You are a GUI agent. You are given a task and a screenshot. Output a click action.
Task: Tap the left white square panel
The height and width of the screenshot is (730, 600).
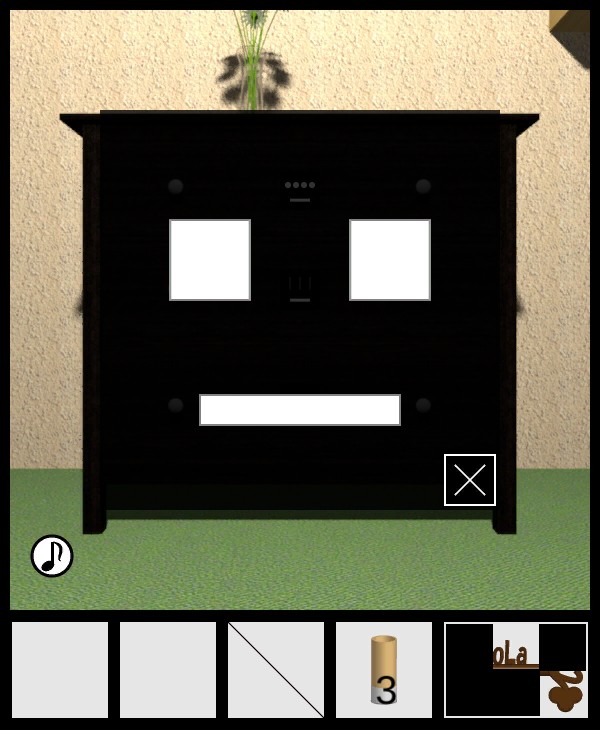click(x=210, y=260)
